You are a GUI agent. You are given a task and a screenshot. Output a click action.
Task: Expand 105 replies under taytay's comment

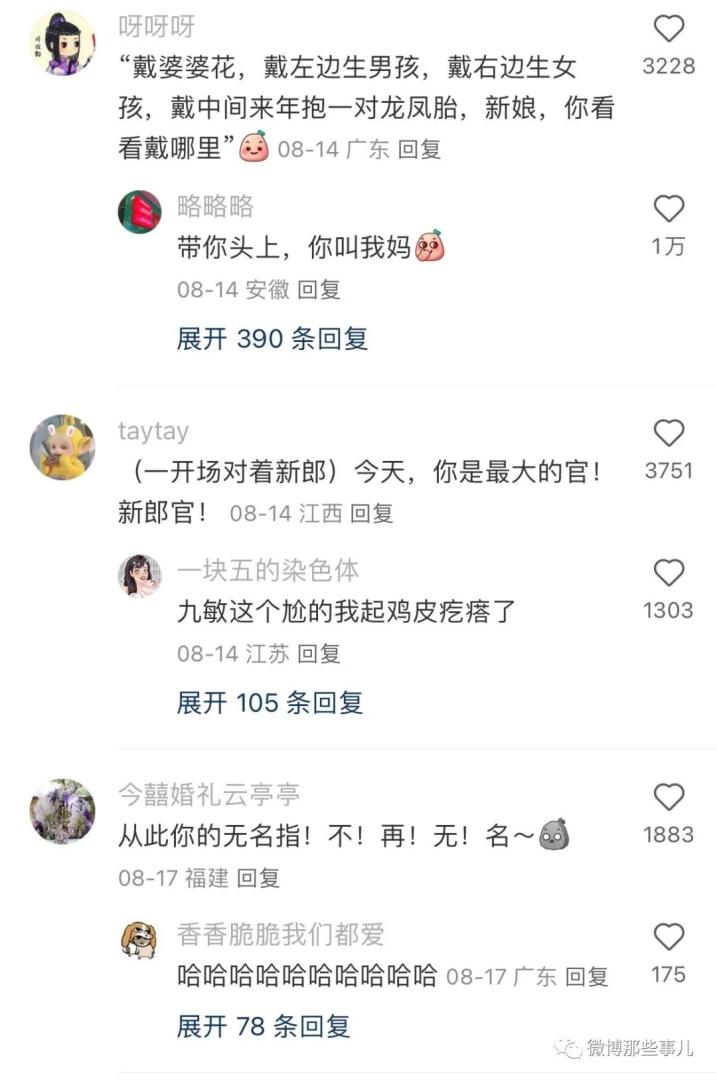click(x=269, y=702)
